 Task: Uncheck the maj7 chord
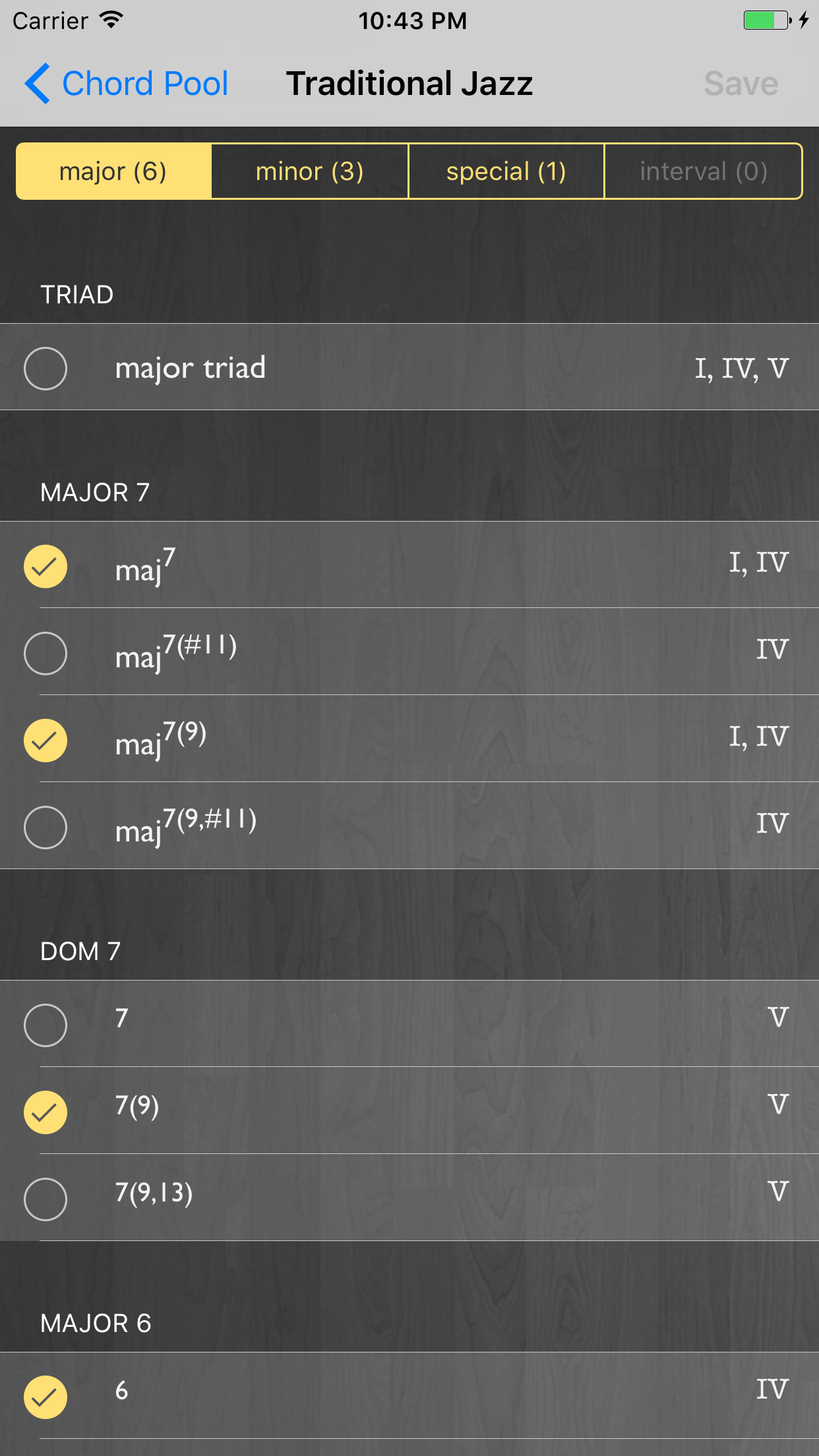pos(45,566)
